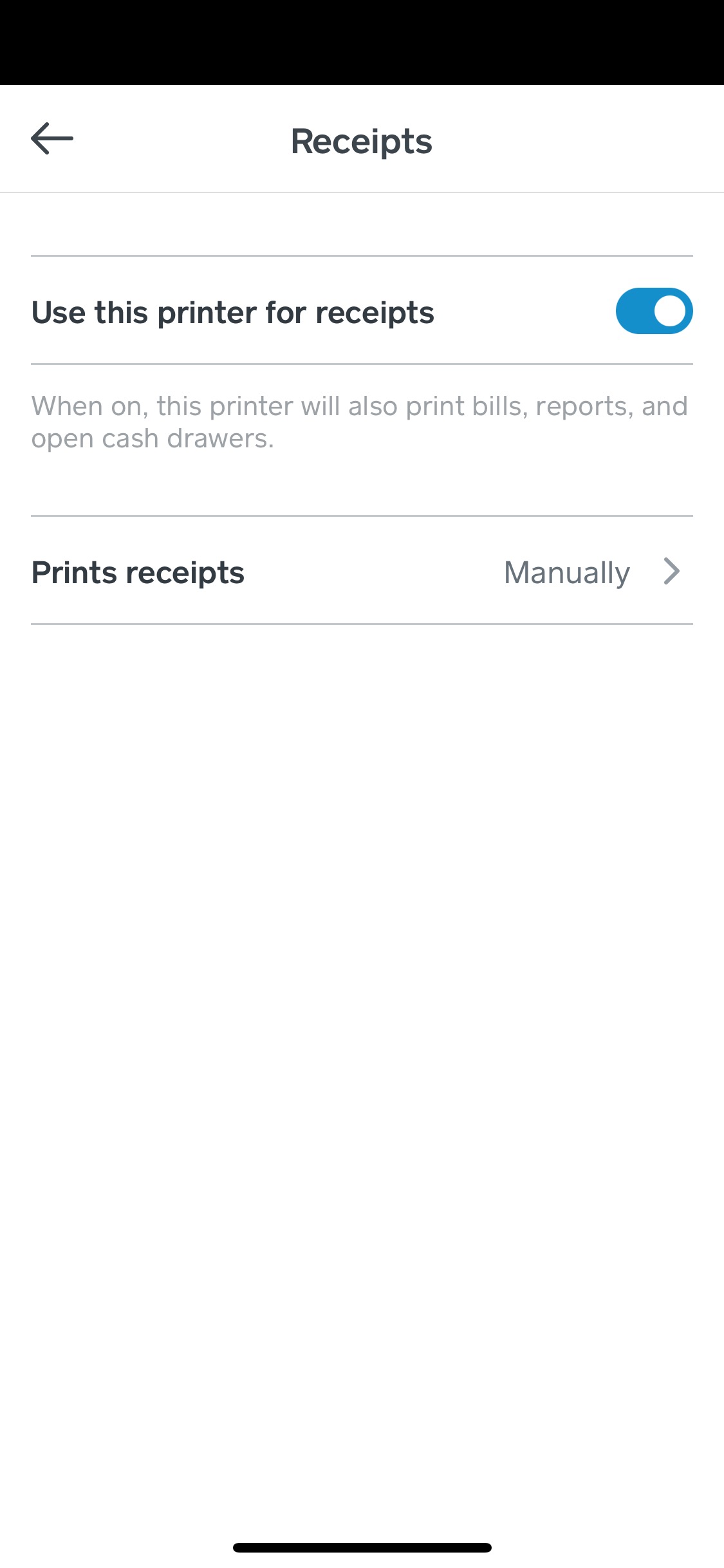
Task: Go back using the arrow icon
Action: click(x=52, y=138)
